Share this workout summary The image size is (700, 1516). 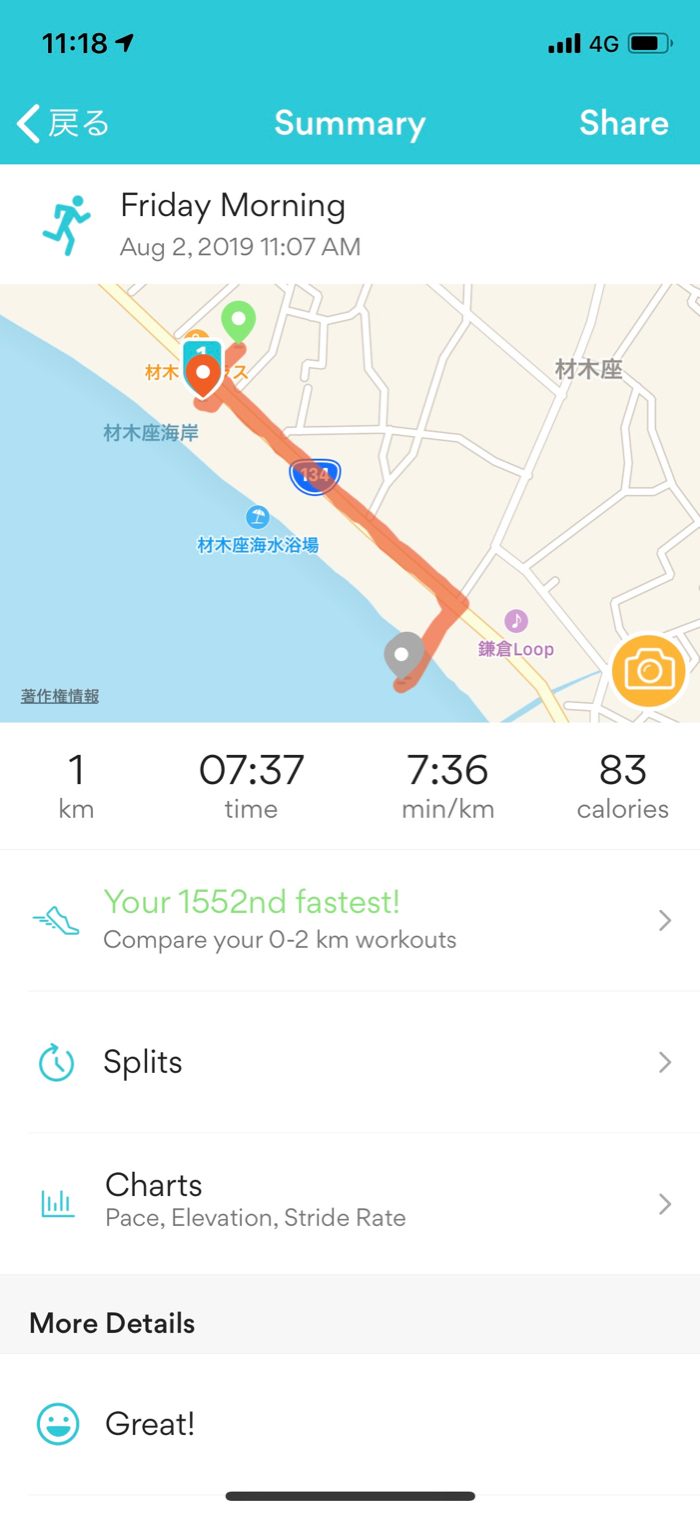(623, 124)
